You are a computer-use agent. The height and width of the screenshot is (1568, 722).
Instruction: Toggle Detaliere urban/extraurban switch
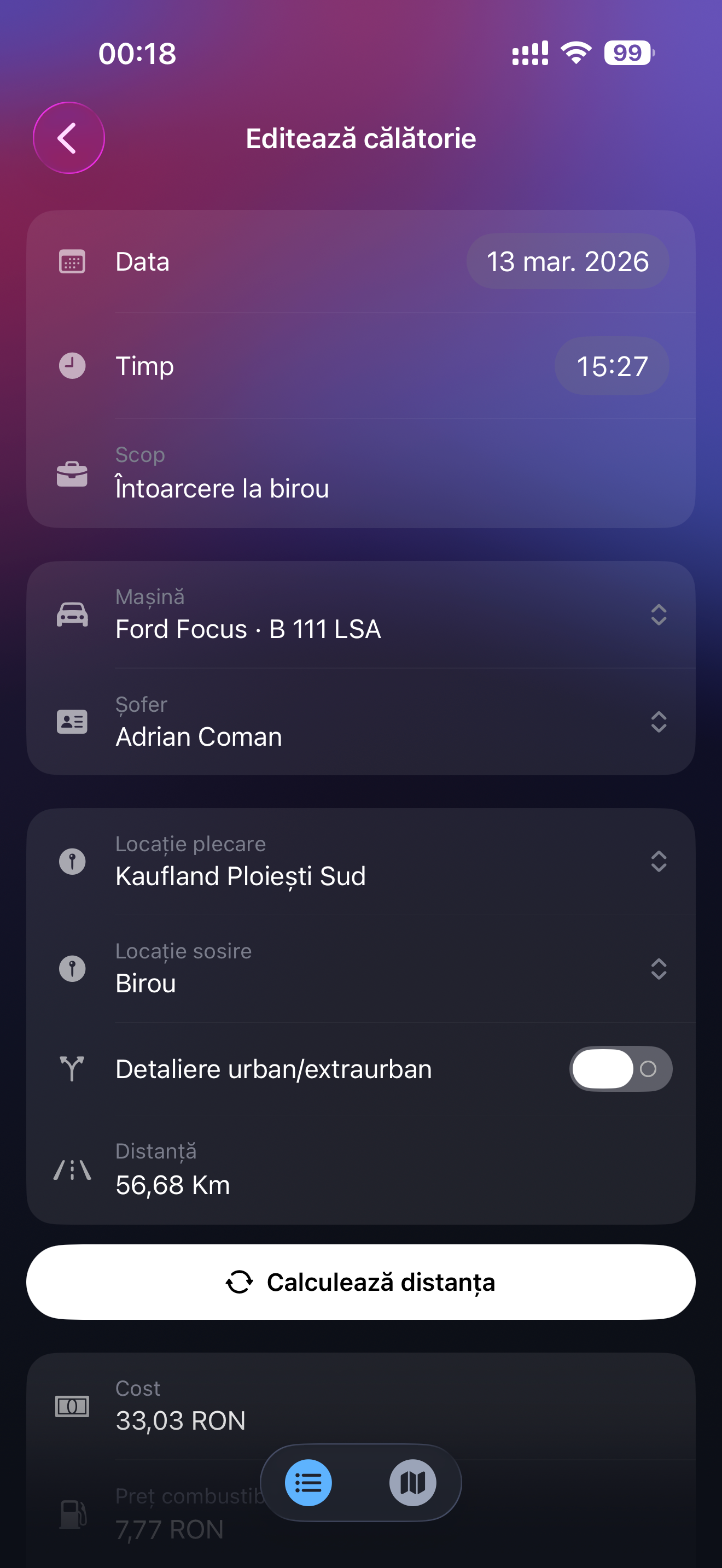[620, 1069]
